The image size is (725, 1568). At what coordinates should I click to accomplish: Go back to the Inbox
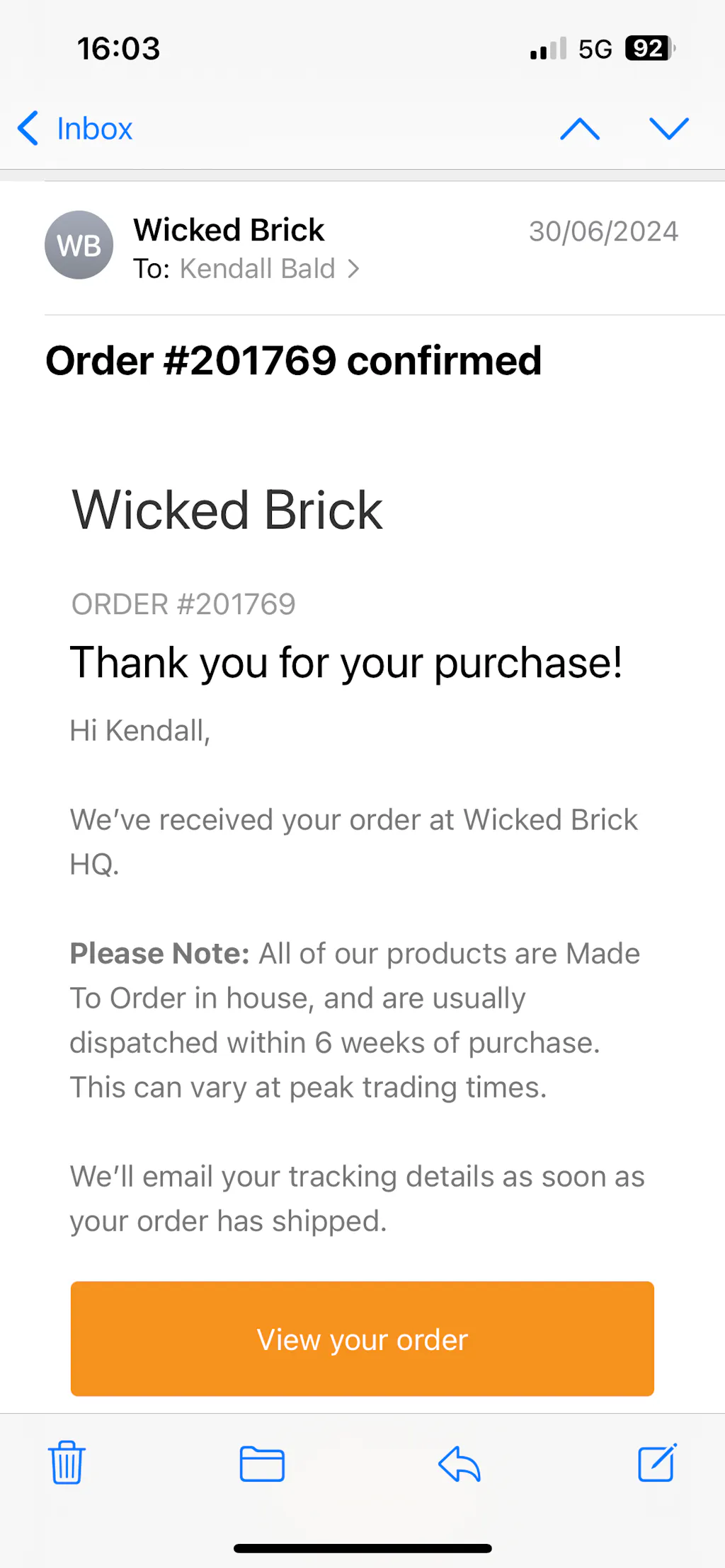tap(75, 129)
